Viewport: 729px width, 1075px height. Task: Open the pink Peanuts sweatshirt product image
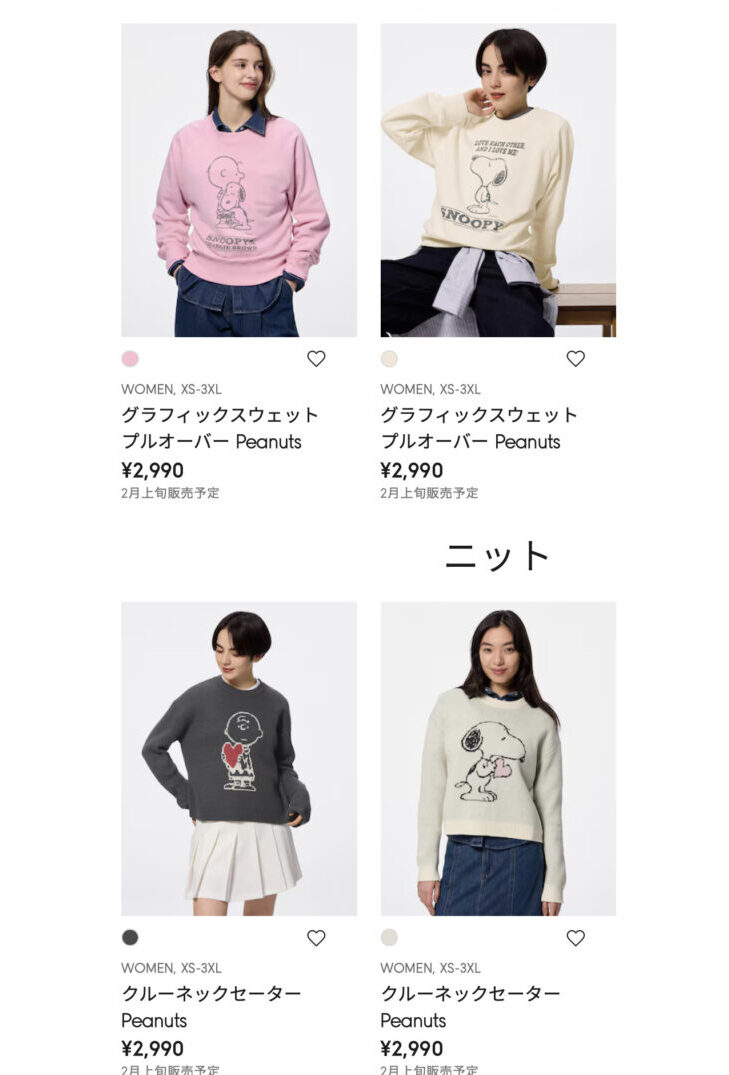239,180
